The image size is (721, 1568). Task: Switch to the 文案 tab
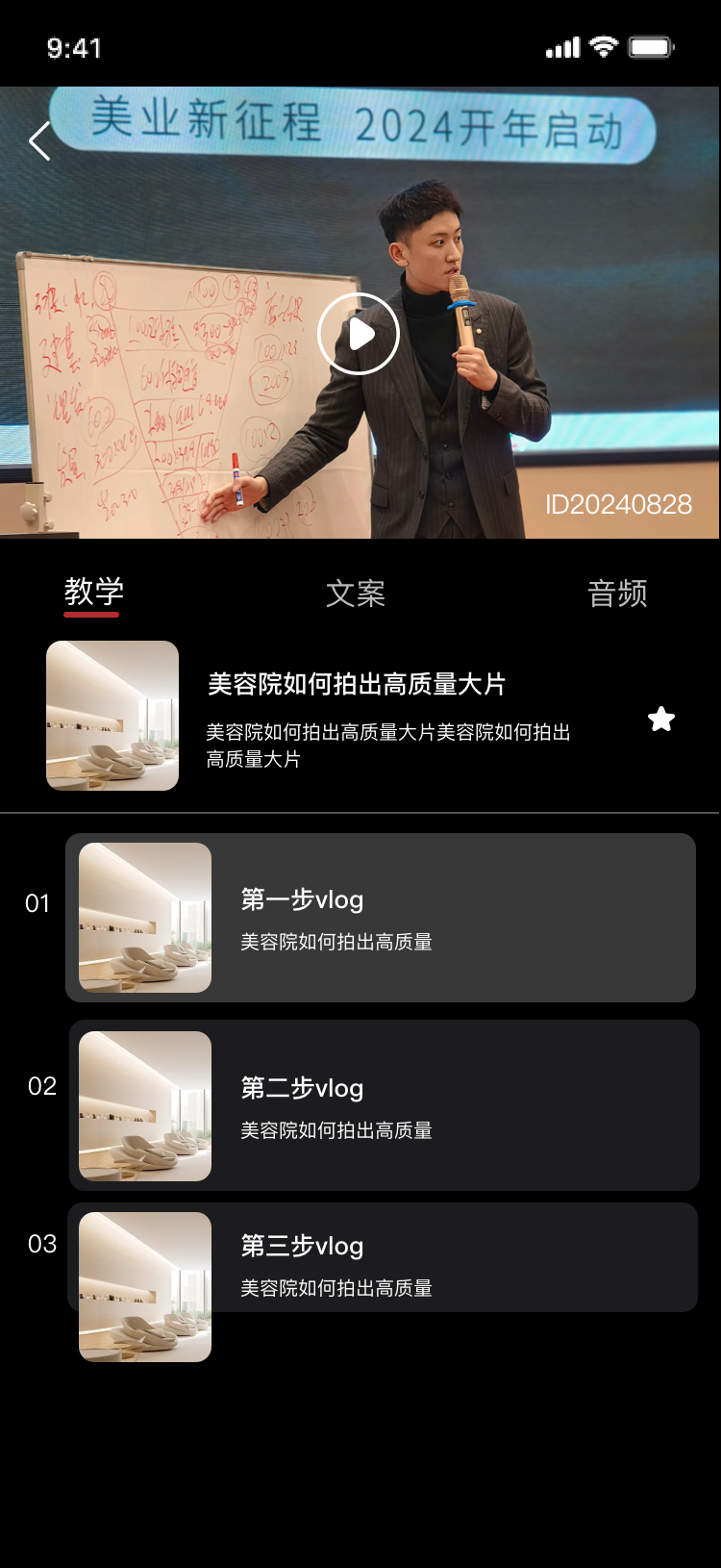(x=355, y=594)
